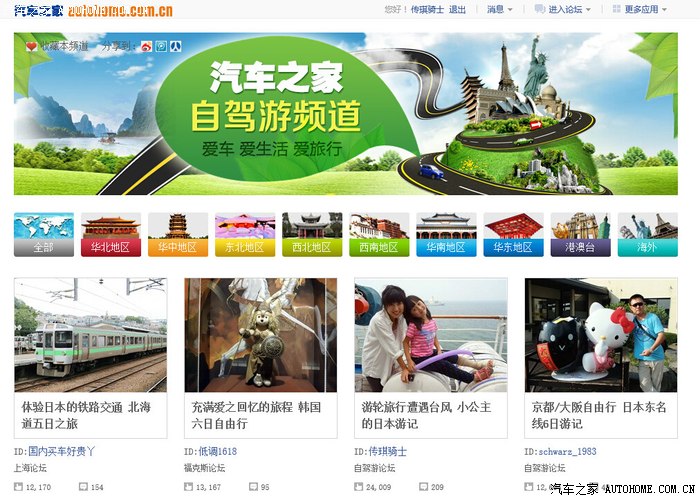Image resolution: width=700 pixels, height=499 pixels.
Task: Bookmark this channel with 收藏本频道
Action: [58, 46]
